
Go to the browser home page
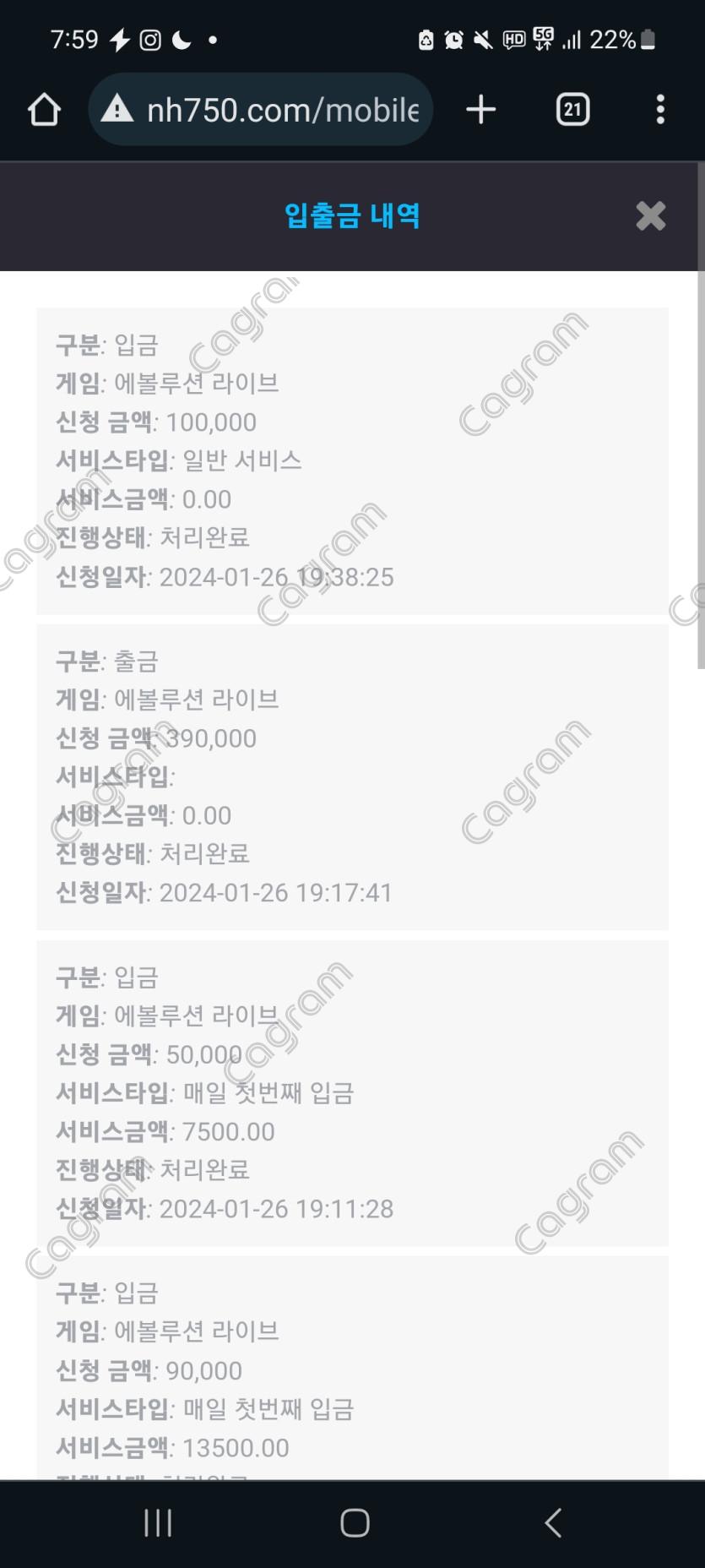(x=44, y=110)
